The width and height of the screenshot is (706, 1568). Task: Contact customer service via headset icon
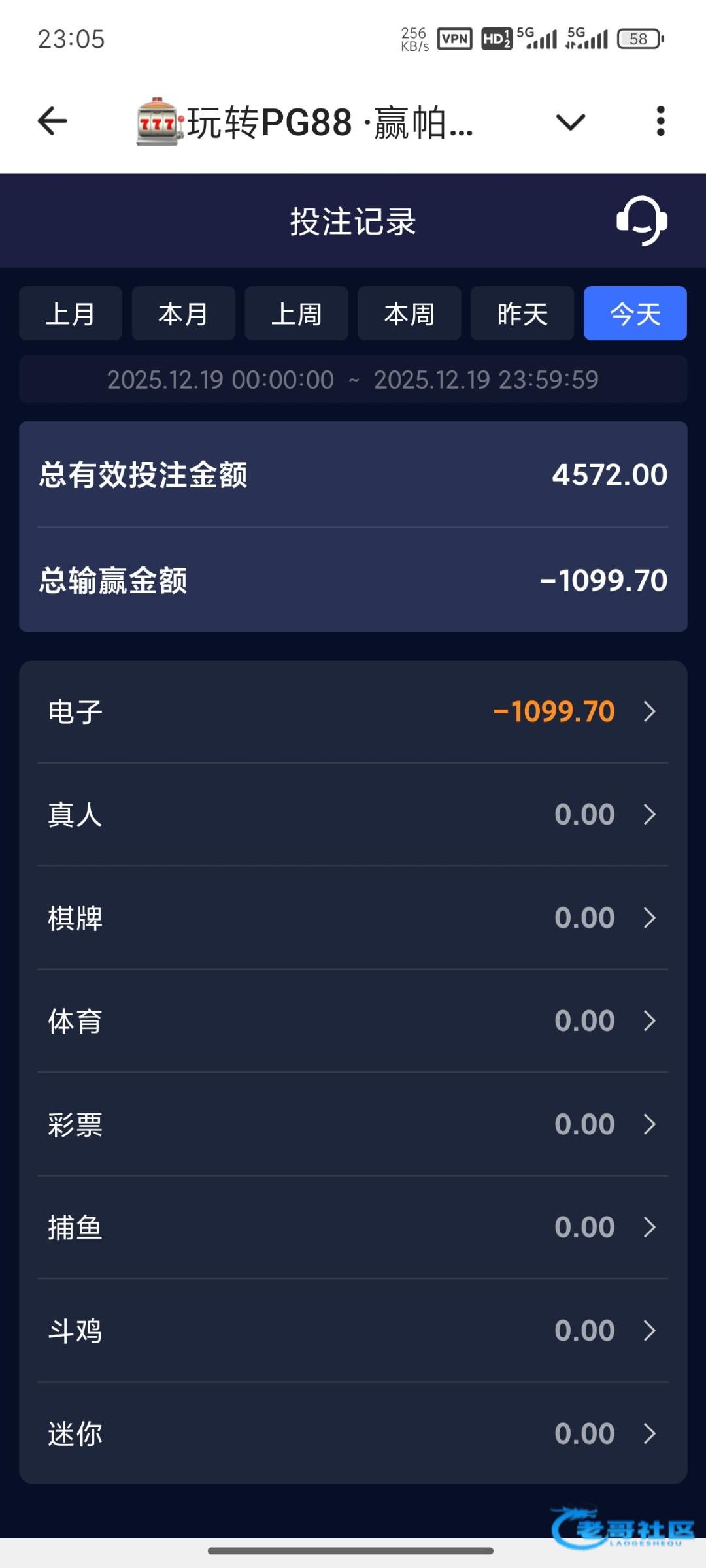tap(641, 221)
